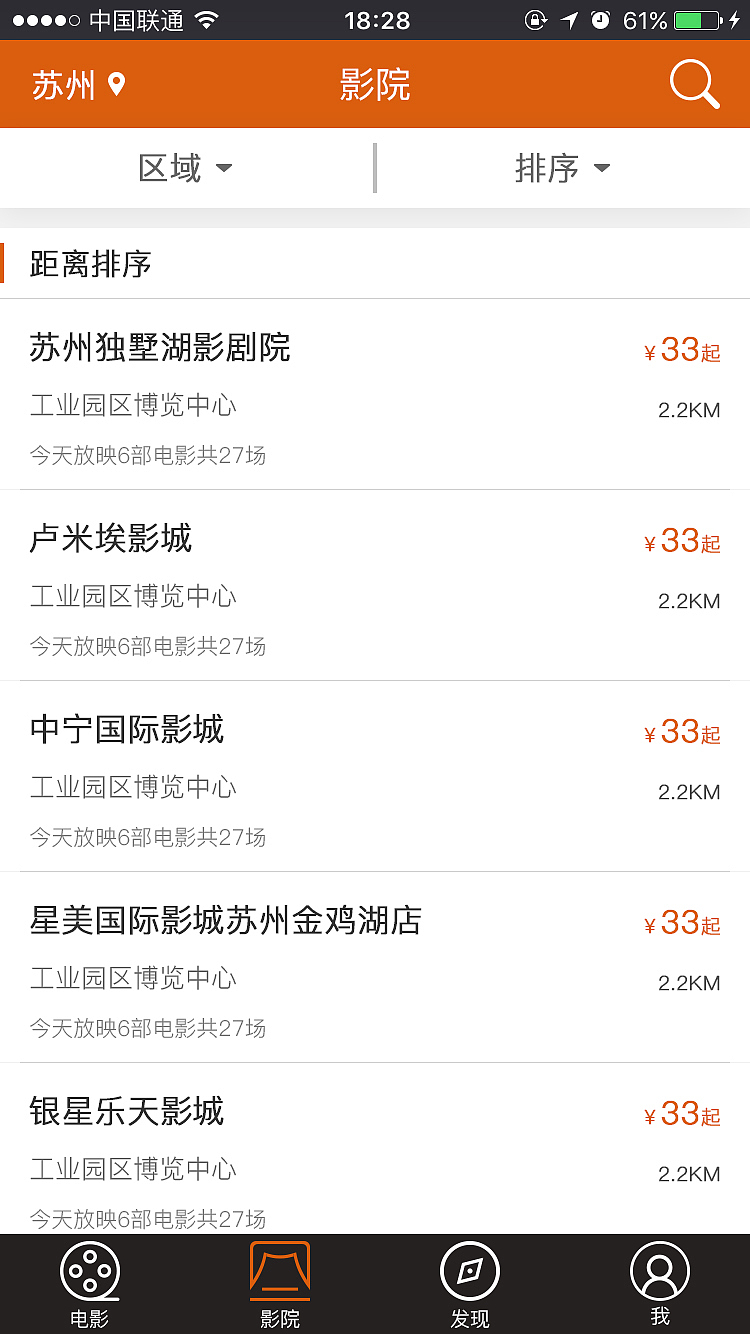Viewport: 750px width, 1334px height.
Task: Expand the chevron next to 排序
Action: pyautogui.click(x=601, y=170)
